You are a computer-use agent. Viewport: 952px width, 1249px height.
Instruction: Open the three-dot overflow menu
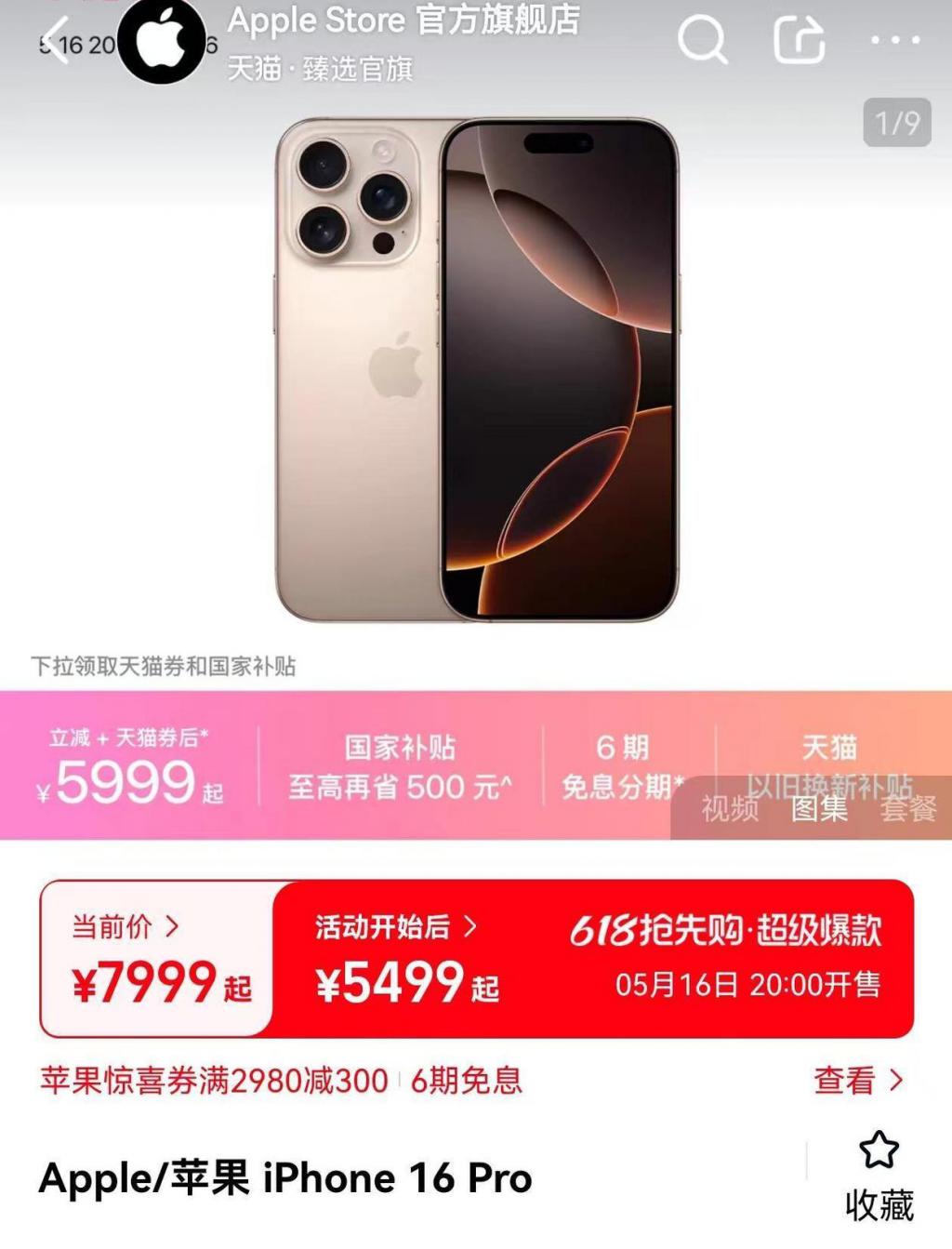pyautogui.click(x=895, y=41)
